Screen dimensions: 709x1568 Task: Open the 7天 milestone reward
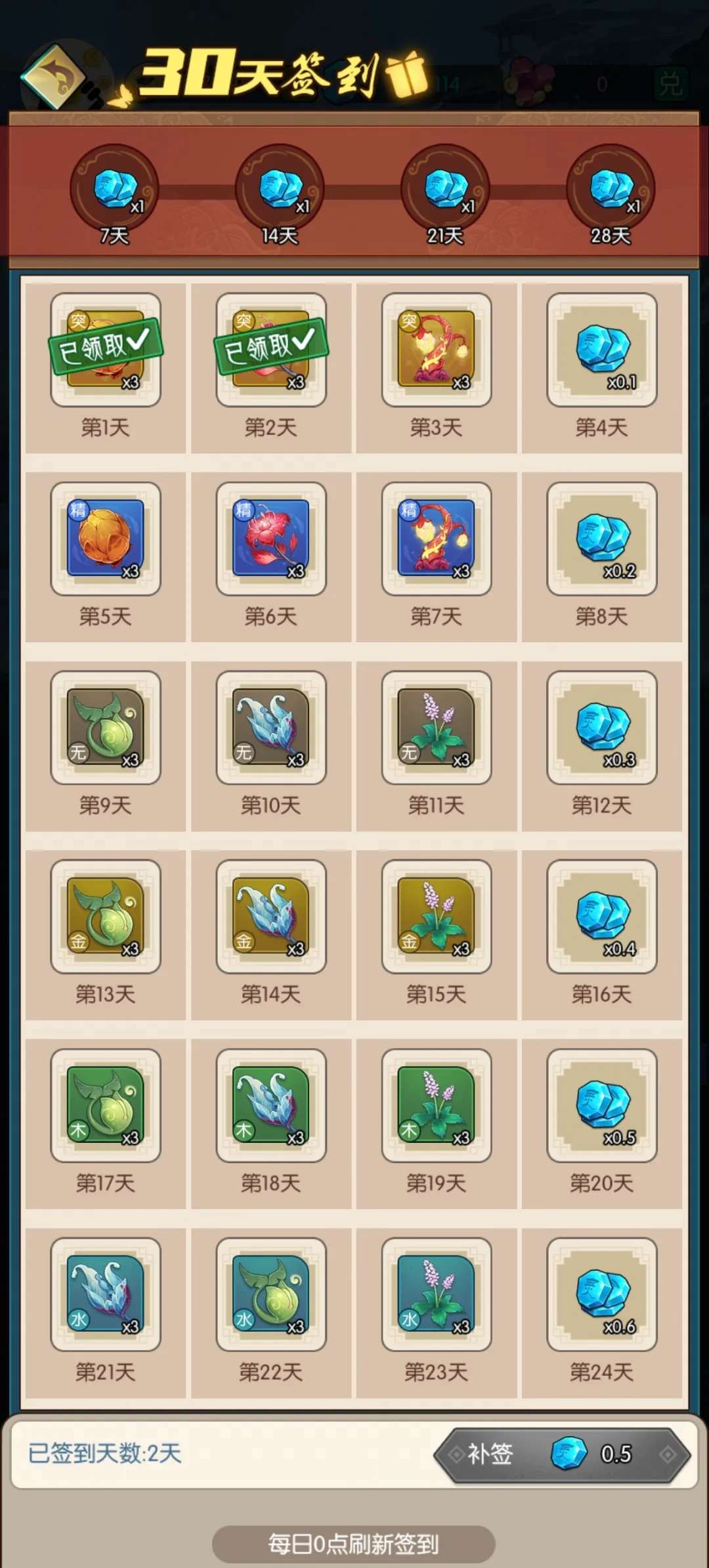tap(115, 188)
